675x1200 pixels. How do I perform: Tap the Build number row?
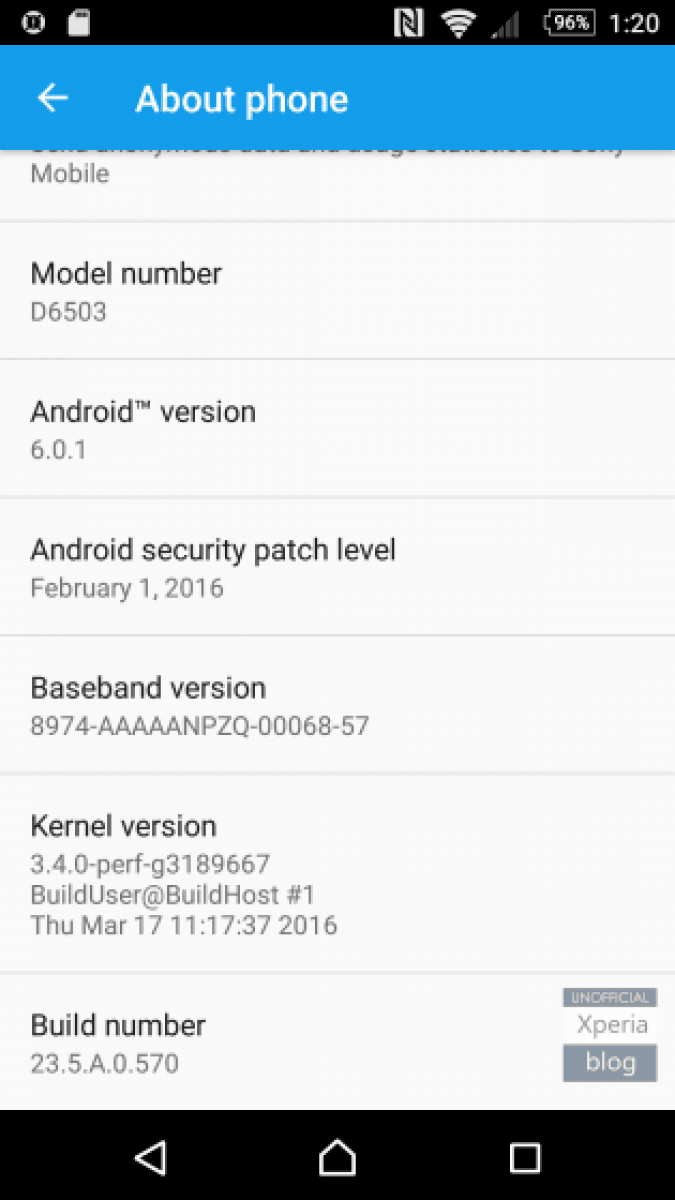pyautogui.click(x=337, y=1042)
